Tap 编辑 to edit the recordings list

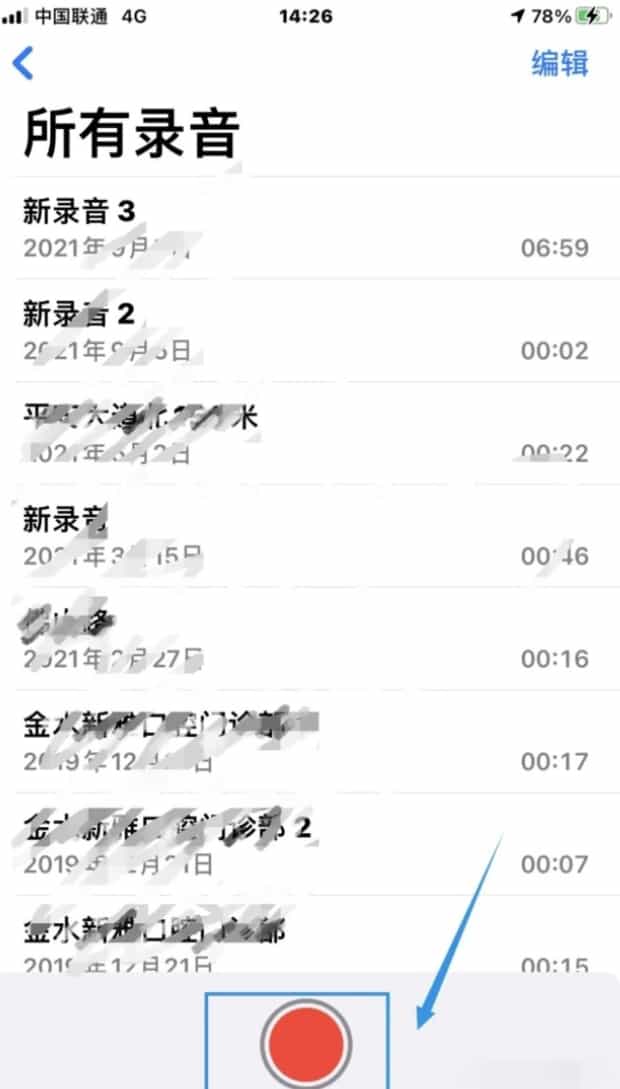click(559, 63)
